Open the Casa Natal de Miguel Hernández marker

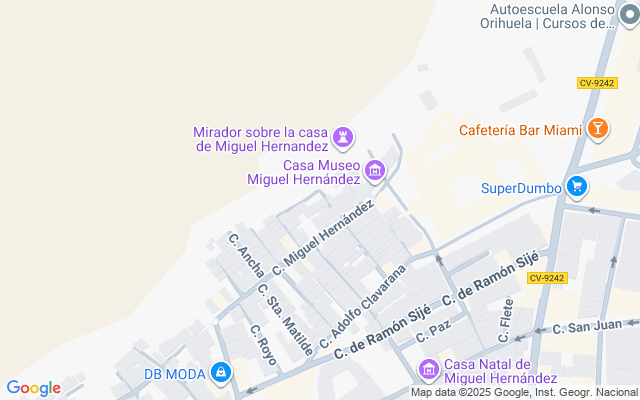[x=429, y=370]
